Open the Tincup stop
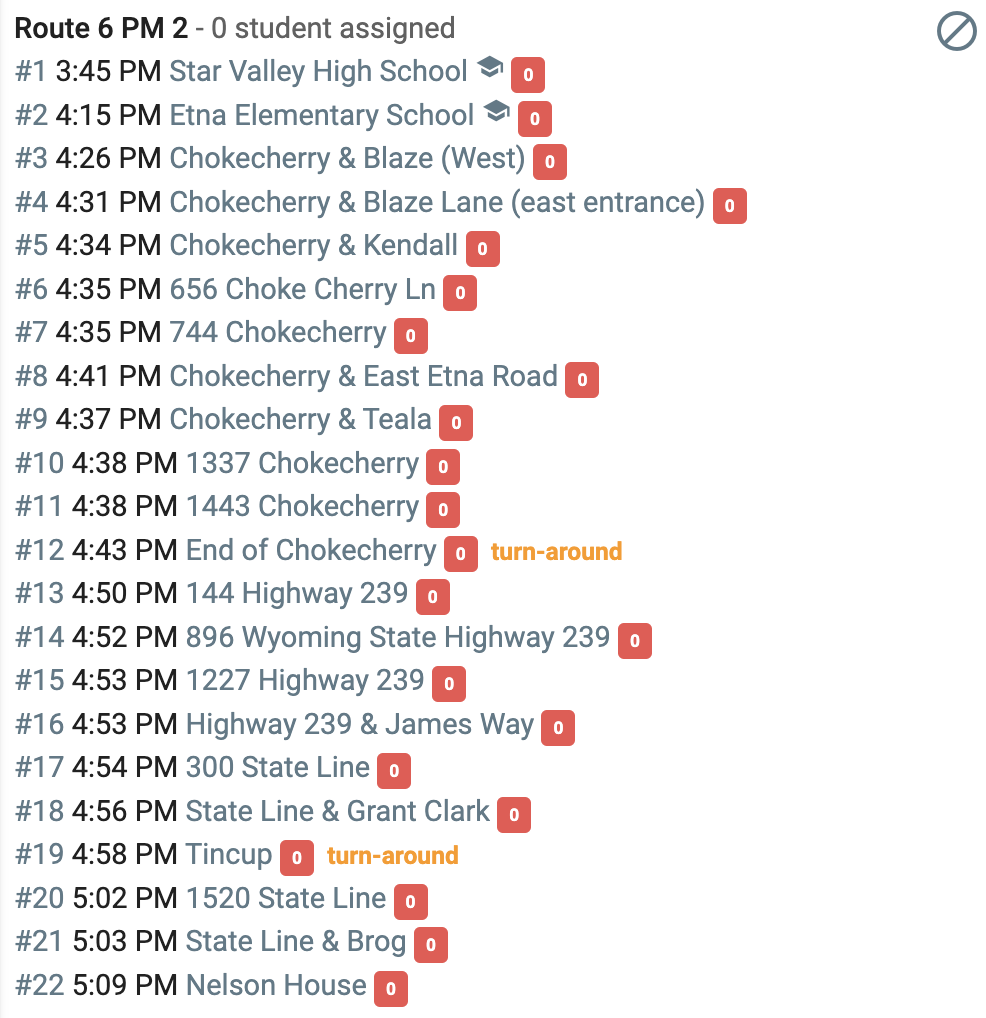Image resolution: width=986 pixels, height=1018 pixels. tap(229, 855)
